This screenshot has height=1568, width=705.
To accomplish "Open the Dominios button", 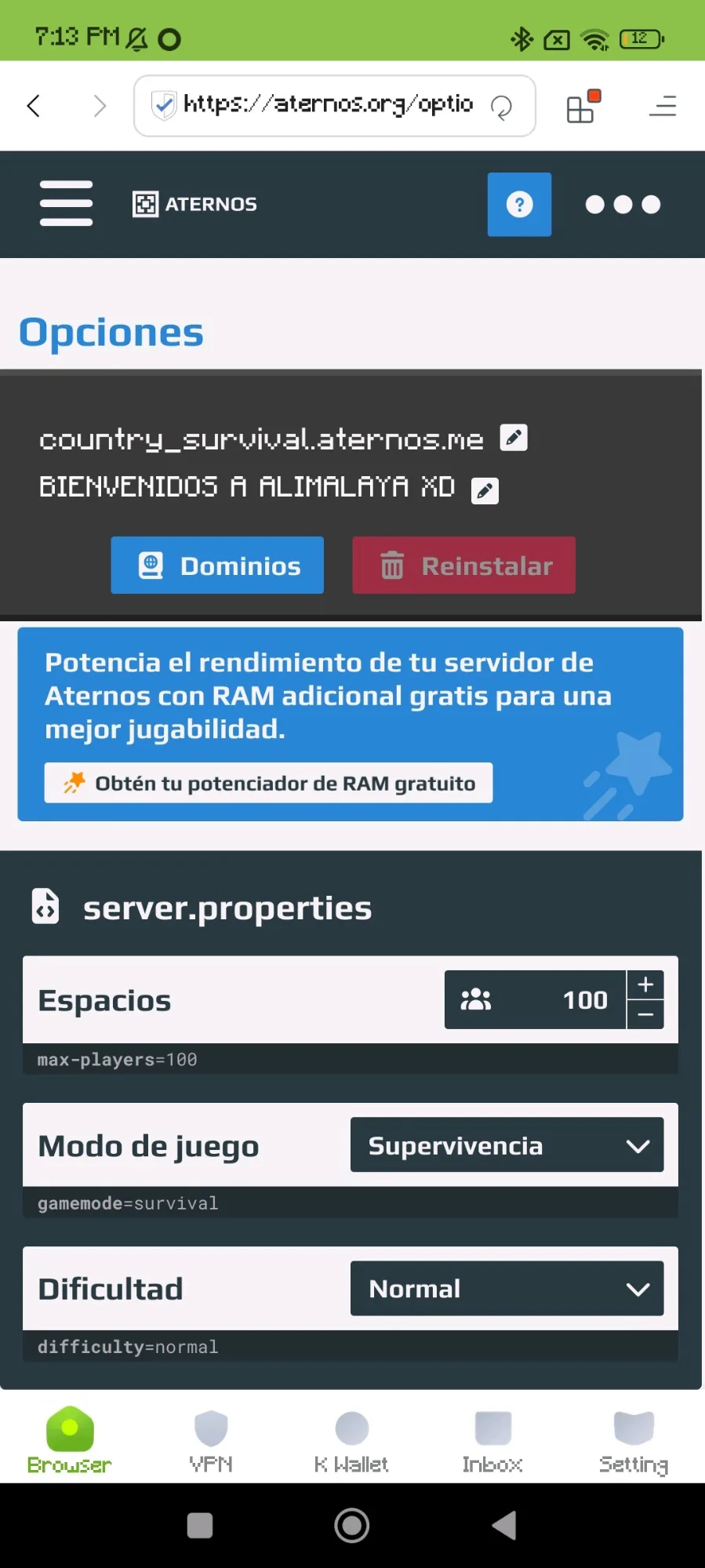I will 217,566.
